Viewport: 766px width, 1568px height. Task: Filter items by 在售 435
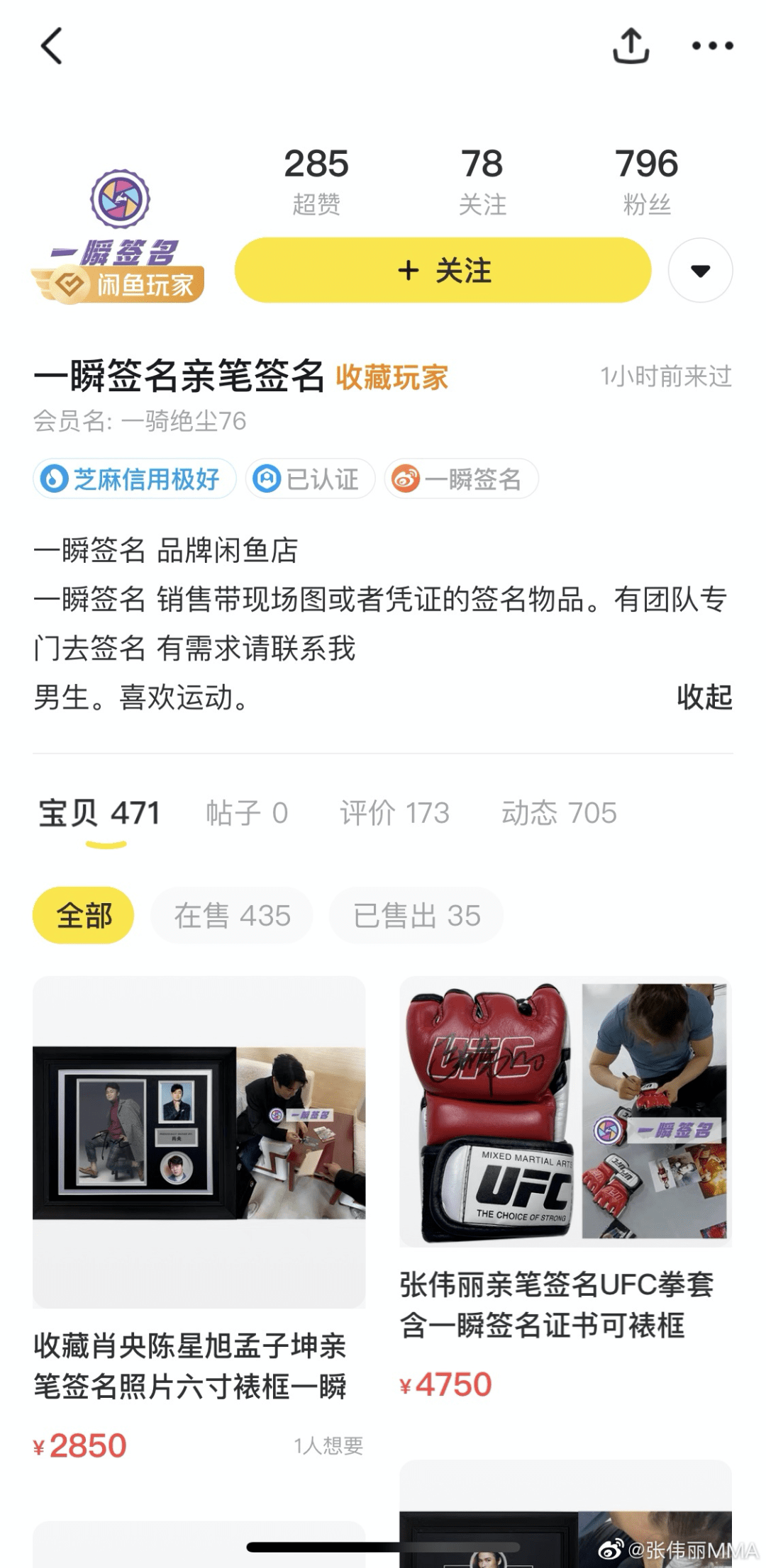(232, 915)
